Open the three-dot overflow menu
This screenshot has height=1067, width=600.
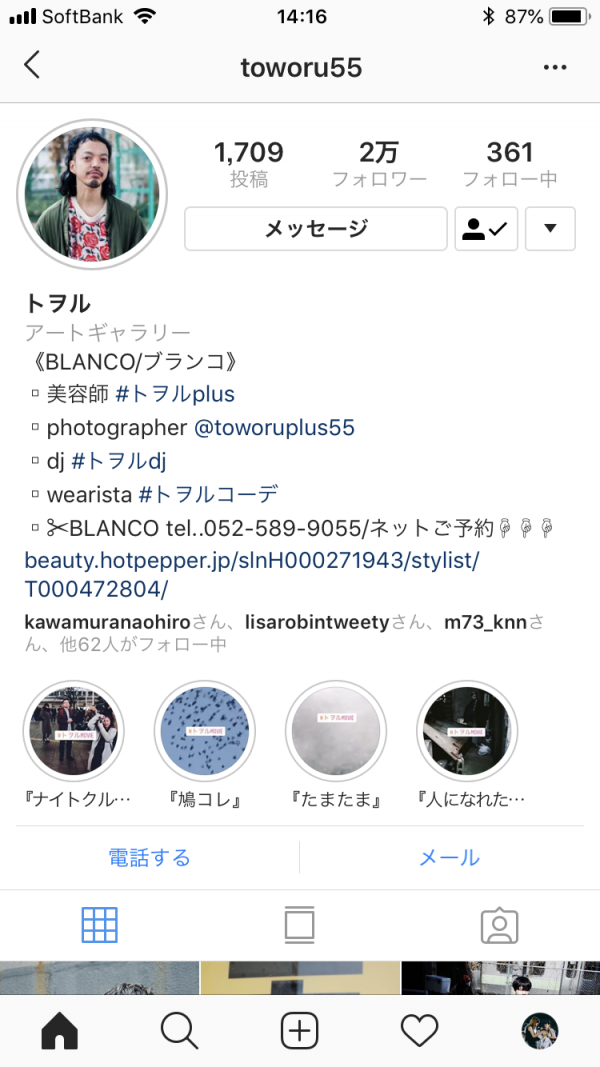point(555,67)
